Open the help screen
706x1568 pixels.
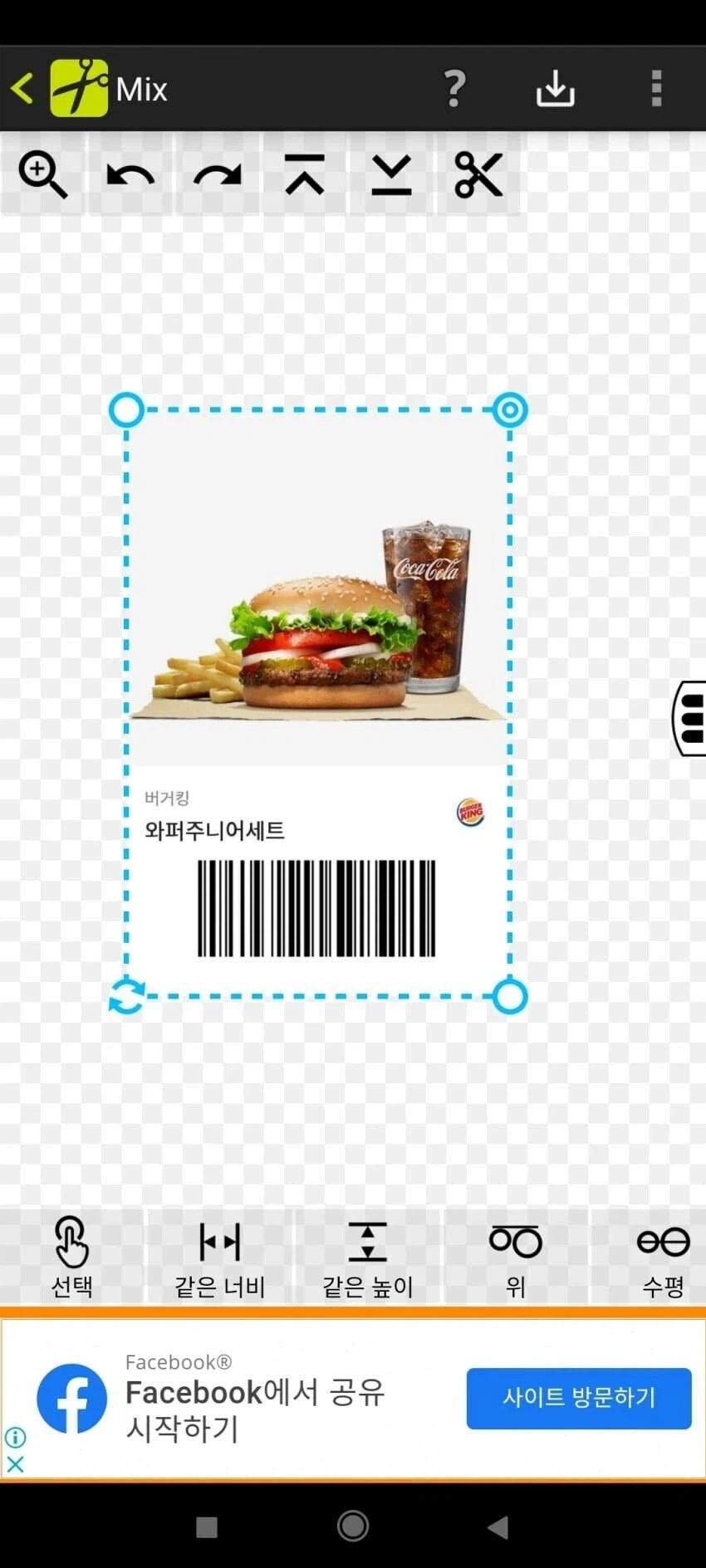454,88
